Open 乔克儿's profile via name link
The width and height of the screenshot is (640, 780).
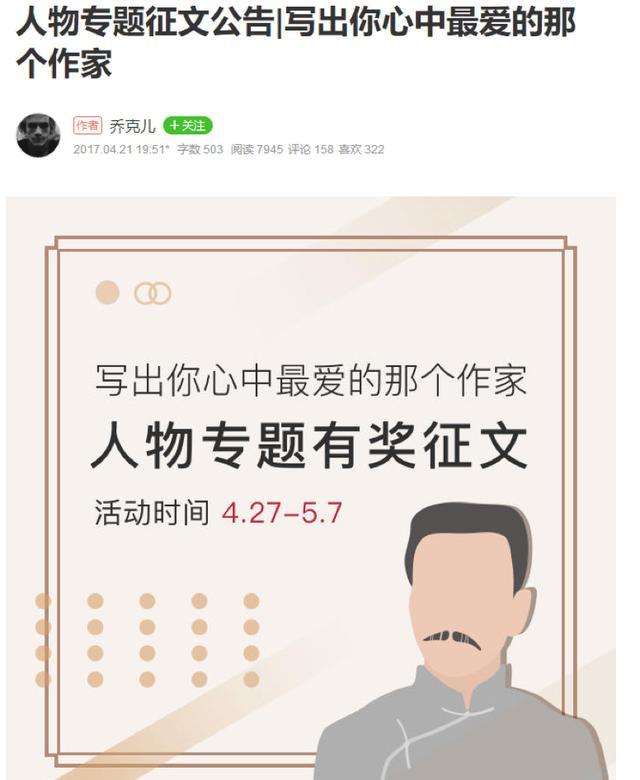(x=132, y=126)
